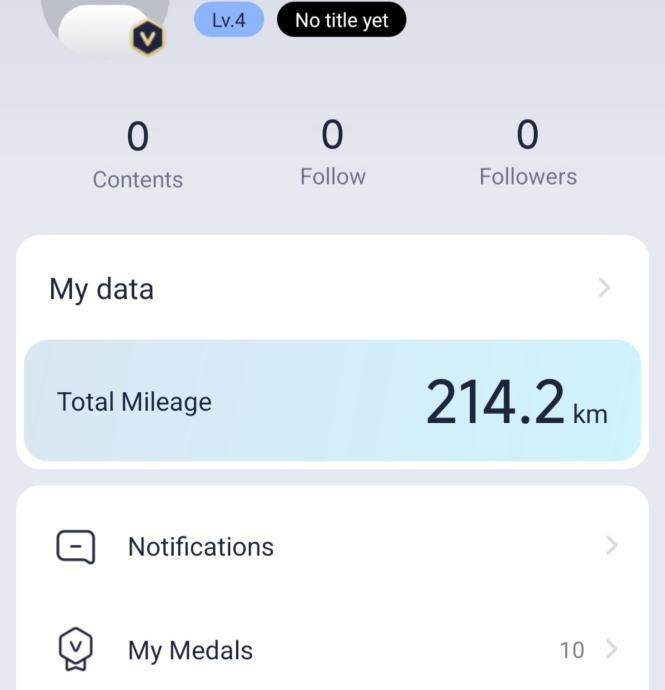Open the My data section
Screen dimensions: 665x690
330,289
